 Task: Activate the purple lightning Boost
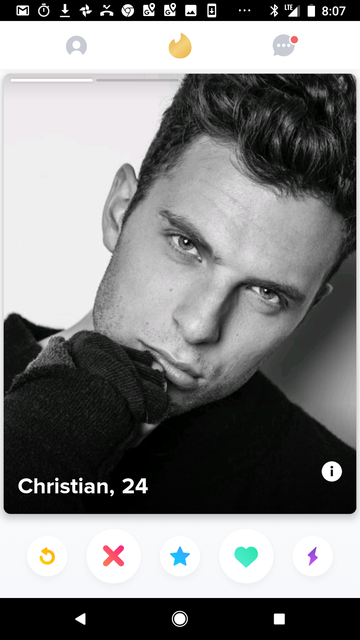pos(313,556)
